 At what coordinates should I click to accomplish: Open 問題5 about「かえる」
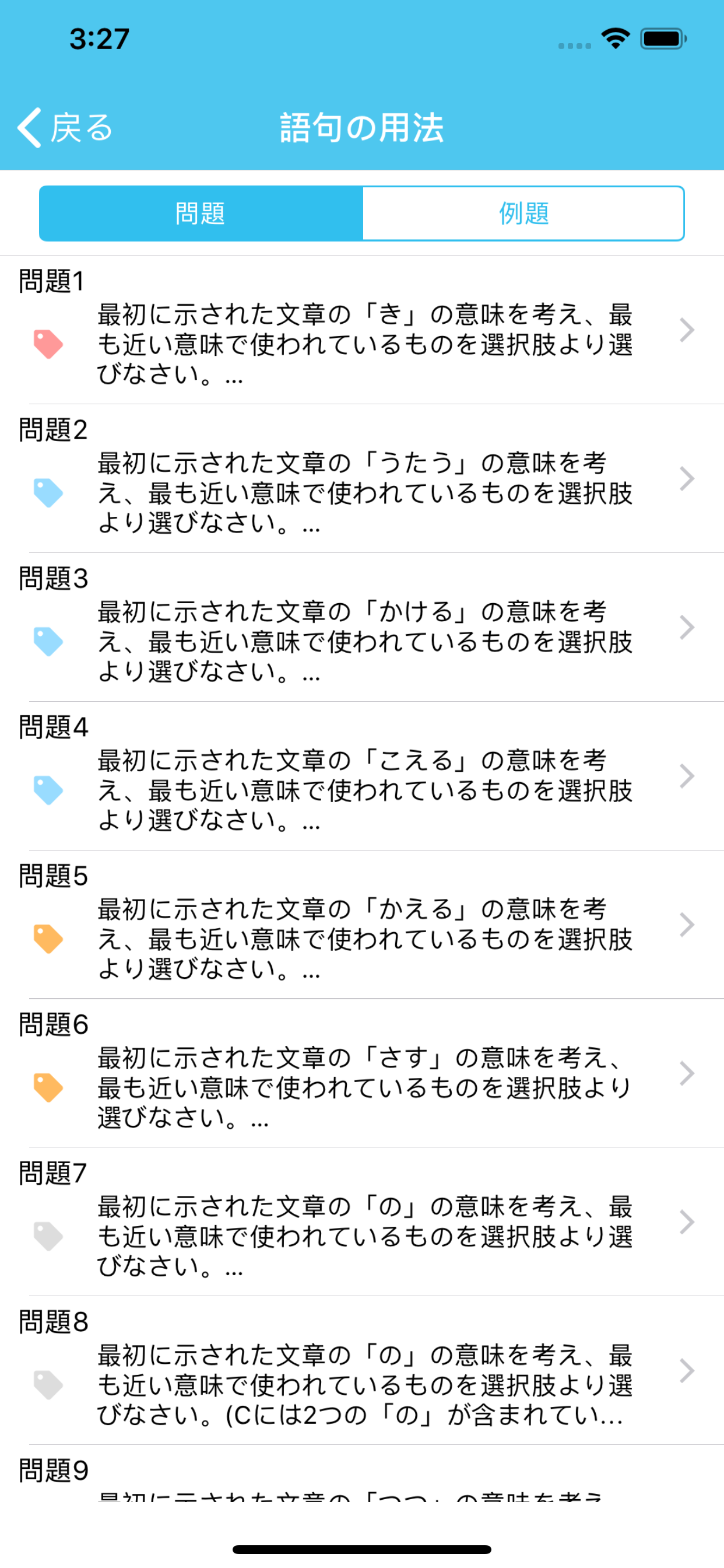[x=362, y=925]
